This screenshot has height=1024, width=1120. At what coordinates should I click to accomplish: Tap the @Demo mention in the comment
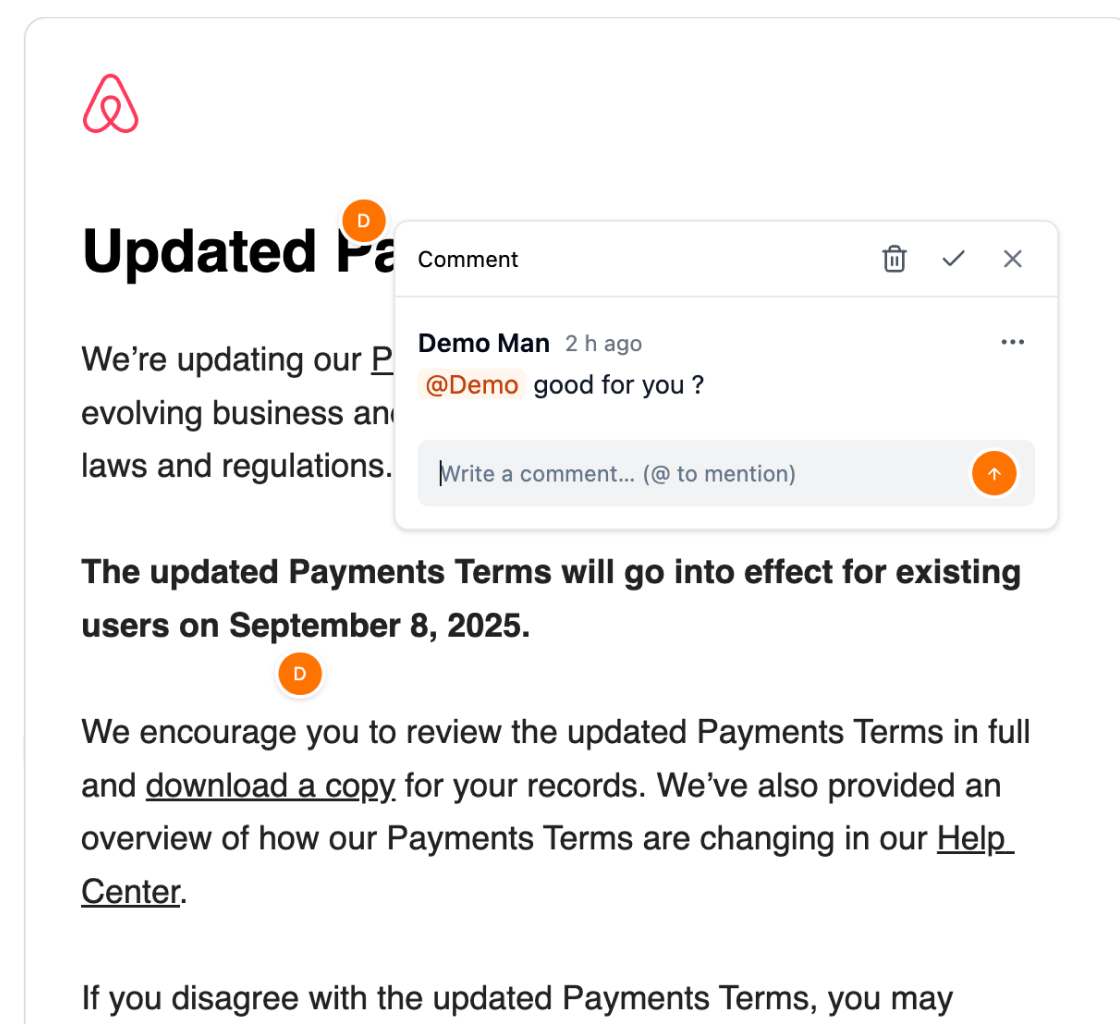coord(472,385)
